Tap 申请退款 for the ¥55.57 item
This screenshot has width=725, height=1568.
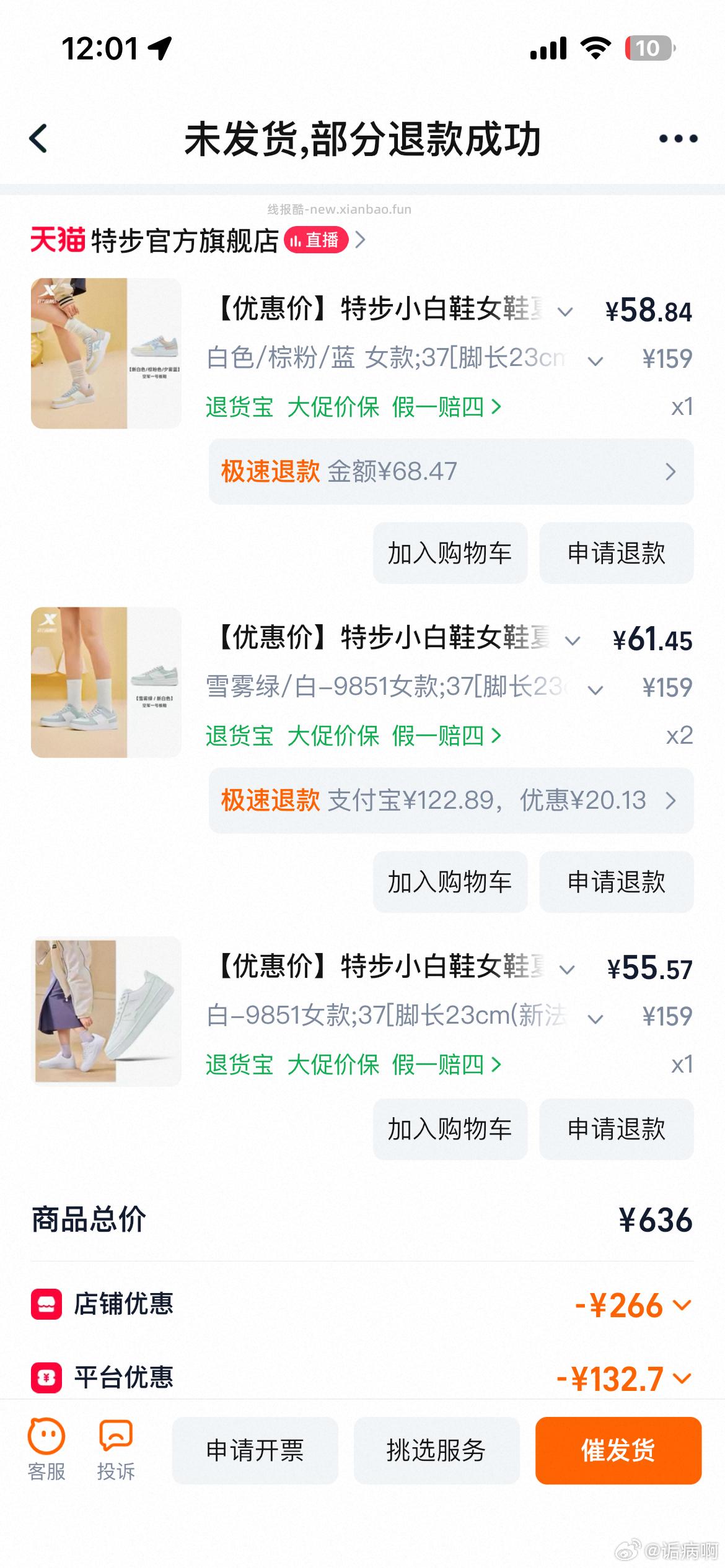[617, 1129]
